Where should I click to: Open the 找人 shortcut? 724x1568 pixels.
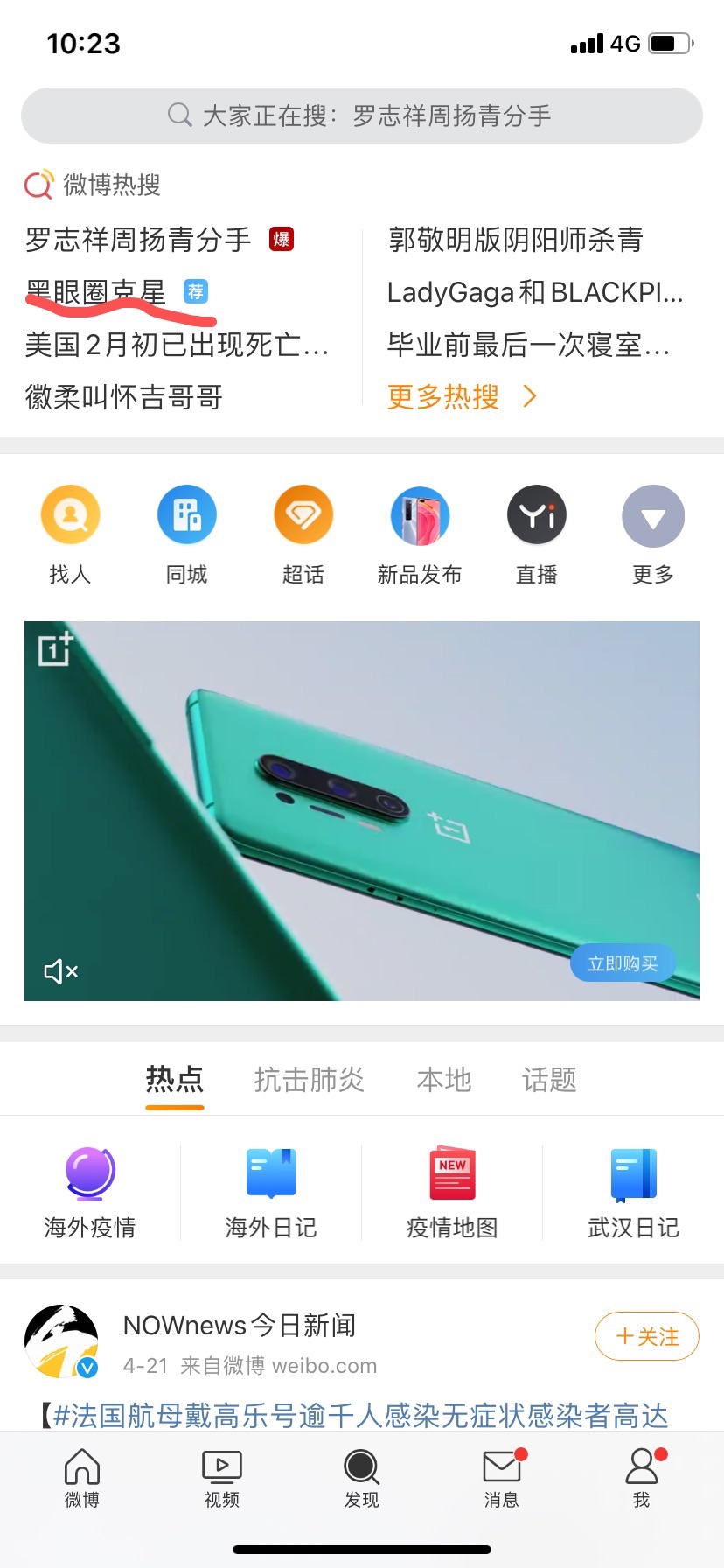[70, 535]
